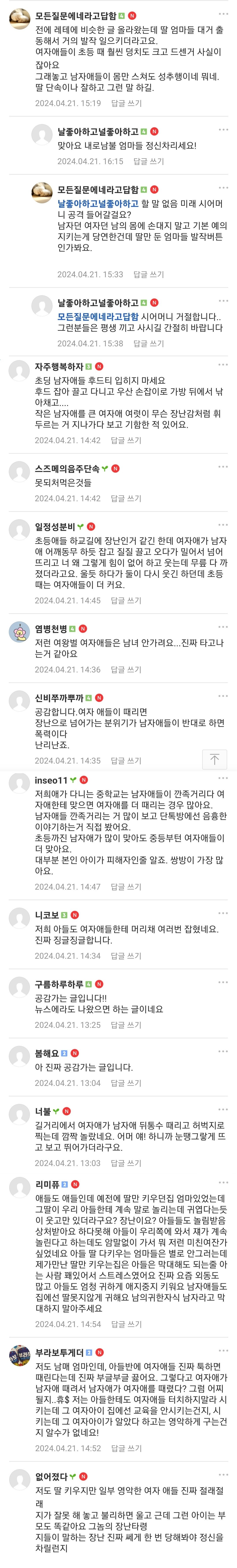Reply to 자주행복하자's comment
The width and height of the screenshot is (237, 1568).
[126, 440]
